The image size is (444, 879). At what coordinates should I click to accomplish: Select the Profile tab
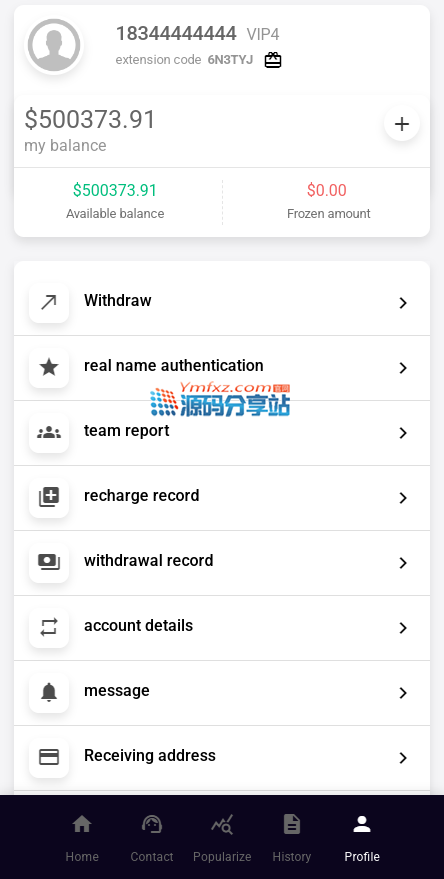pyautogui.click(x=362, y=838)
